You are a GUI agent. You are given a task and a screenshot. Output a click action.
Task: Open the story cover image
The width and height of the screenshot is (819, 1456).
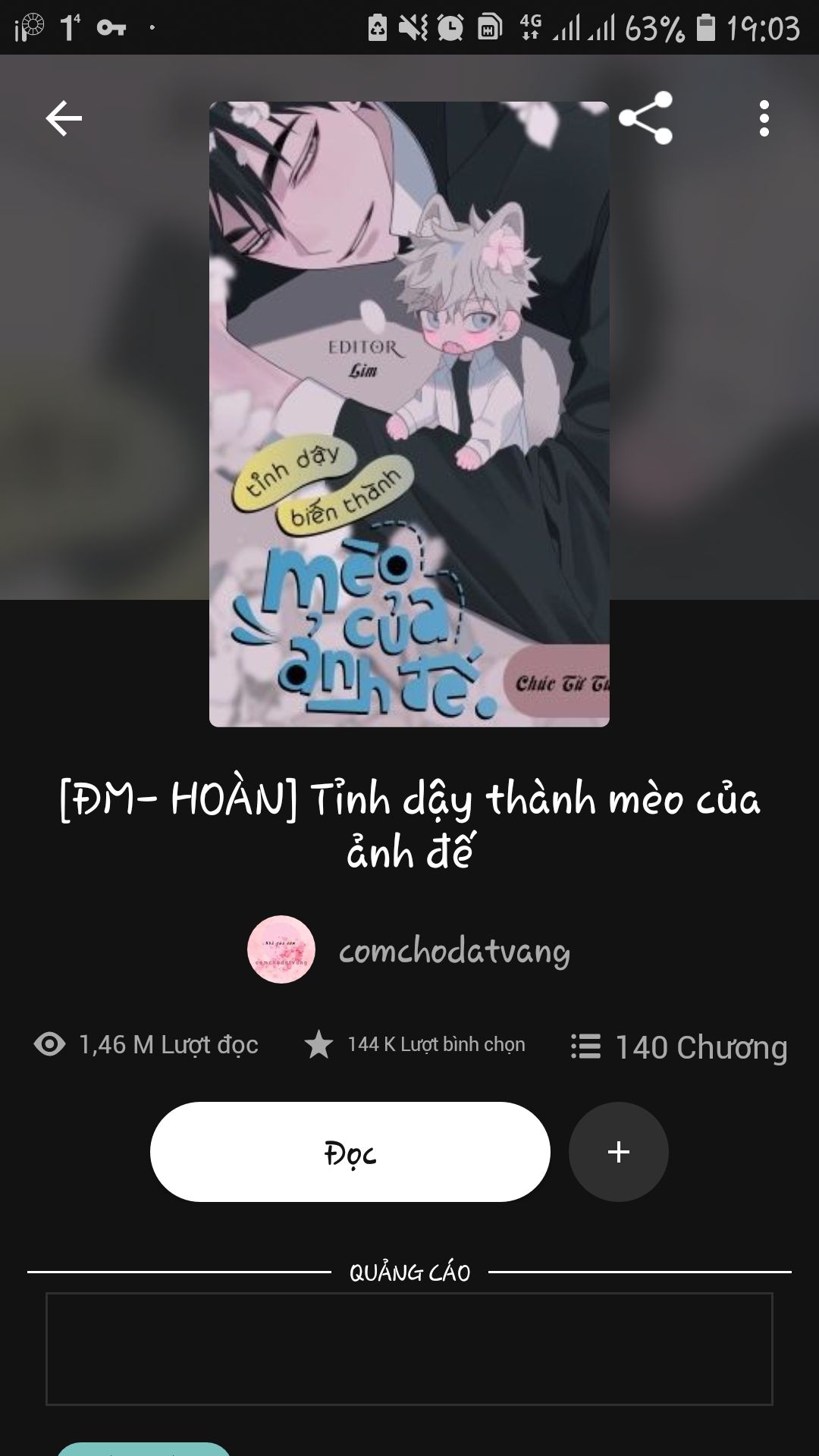(409, 414)
